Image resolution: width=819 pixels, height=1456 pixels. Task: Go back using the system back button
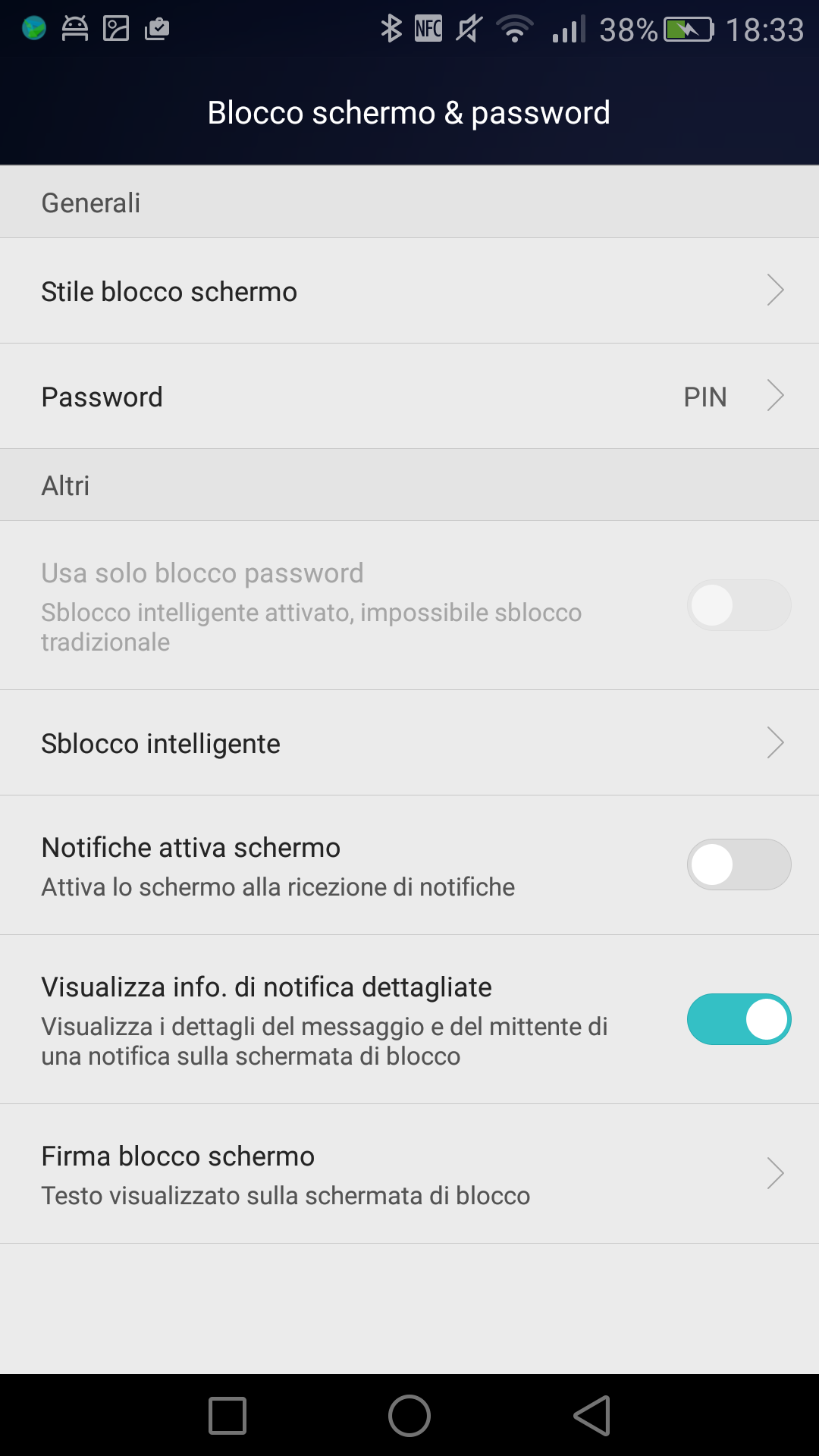(x=592, y=1416)
